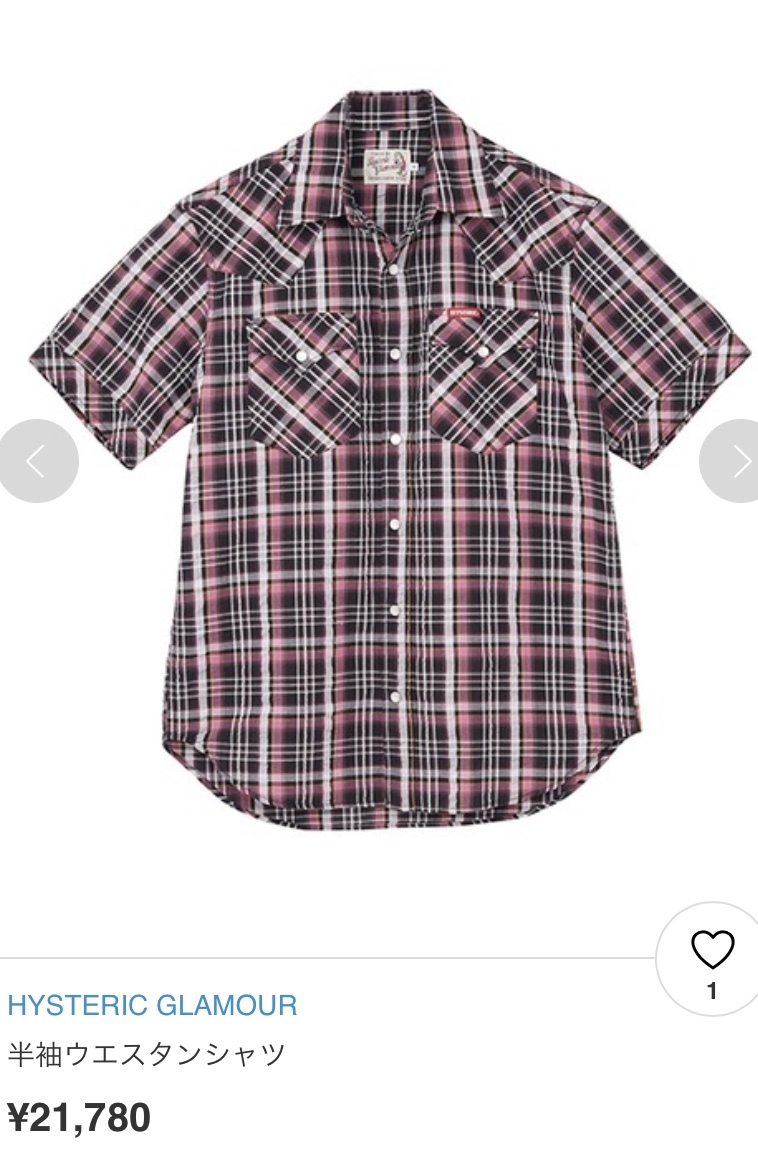Open the HYSTERIC GLAMOUR brand link
The width and height of the screenshot is (758, 1157).
pos(152,1005)
